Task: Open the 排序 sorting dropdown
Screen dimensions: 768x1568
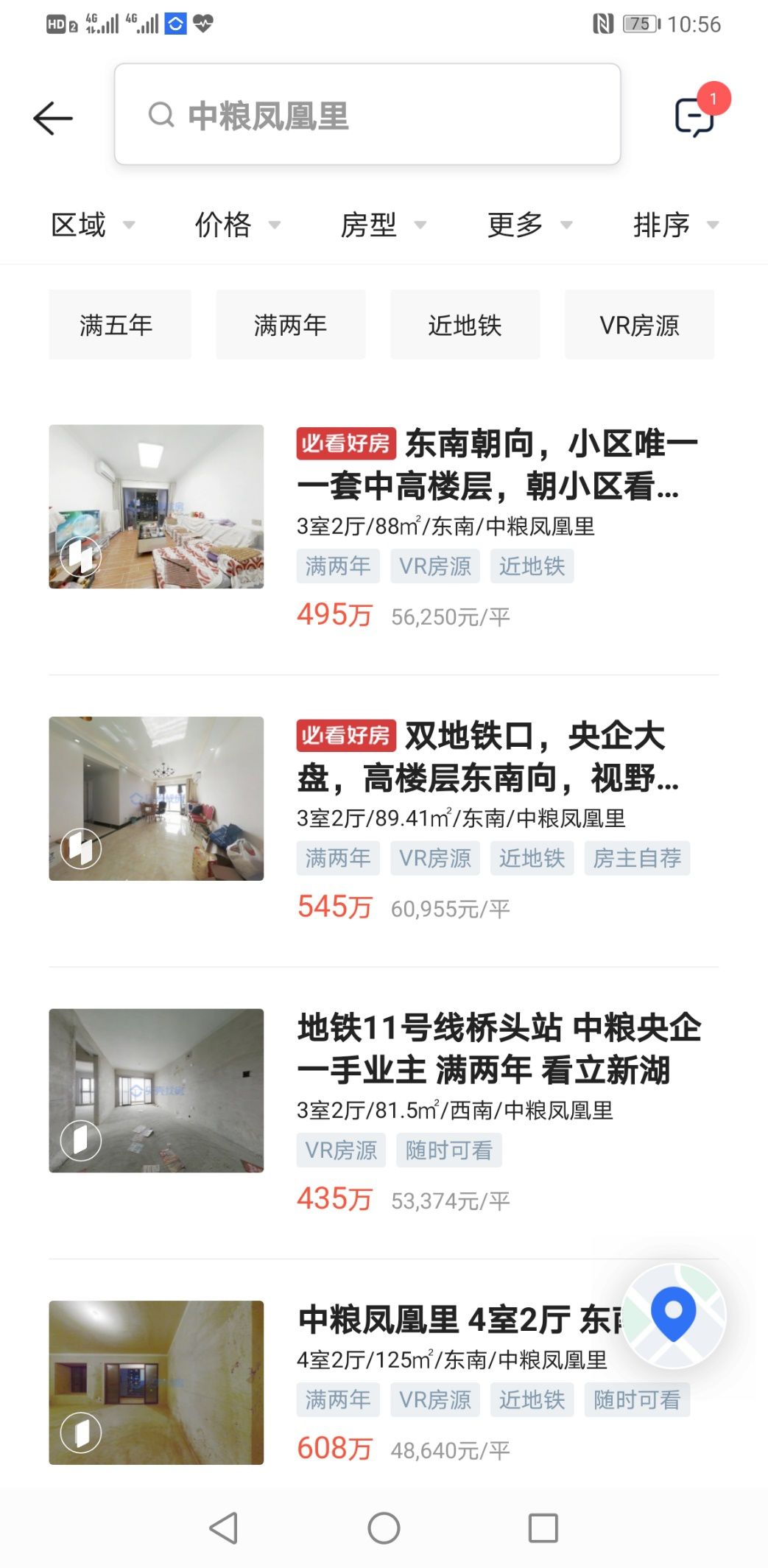Action: [674, 225]
